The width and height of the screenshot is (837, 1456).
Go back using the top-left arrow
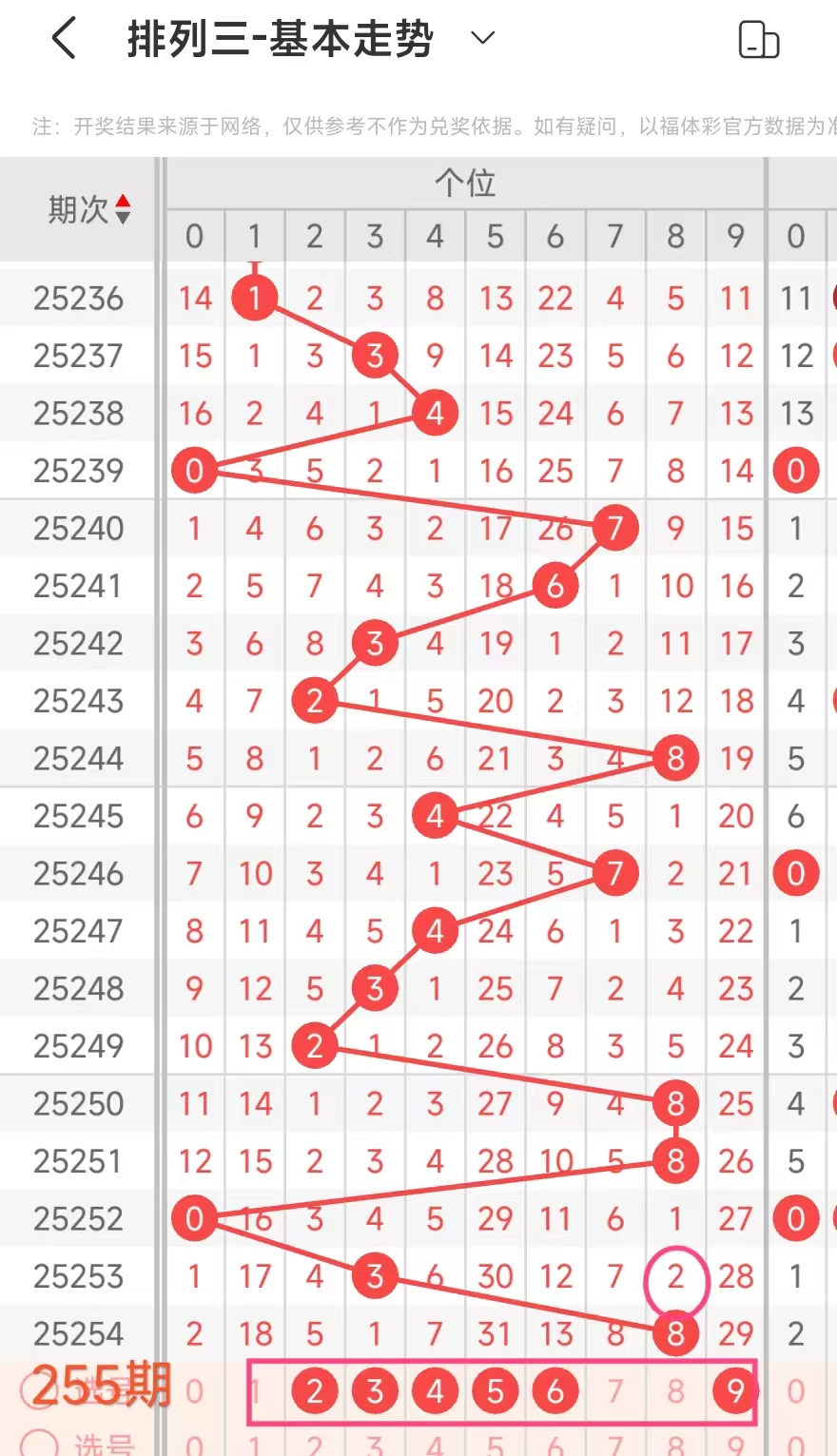click(x=64, y=40)
